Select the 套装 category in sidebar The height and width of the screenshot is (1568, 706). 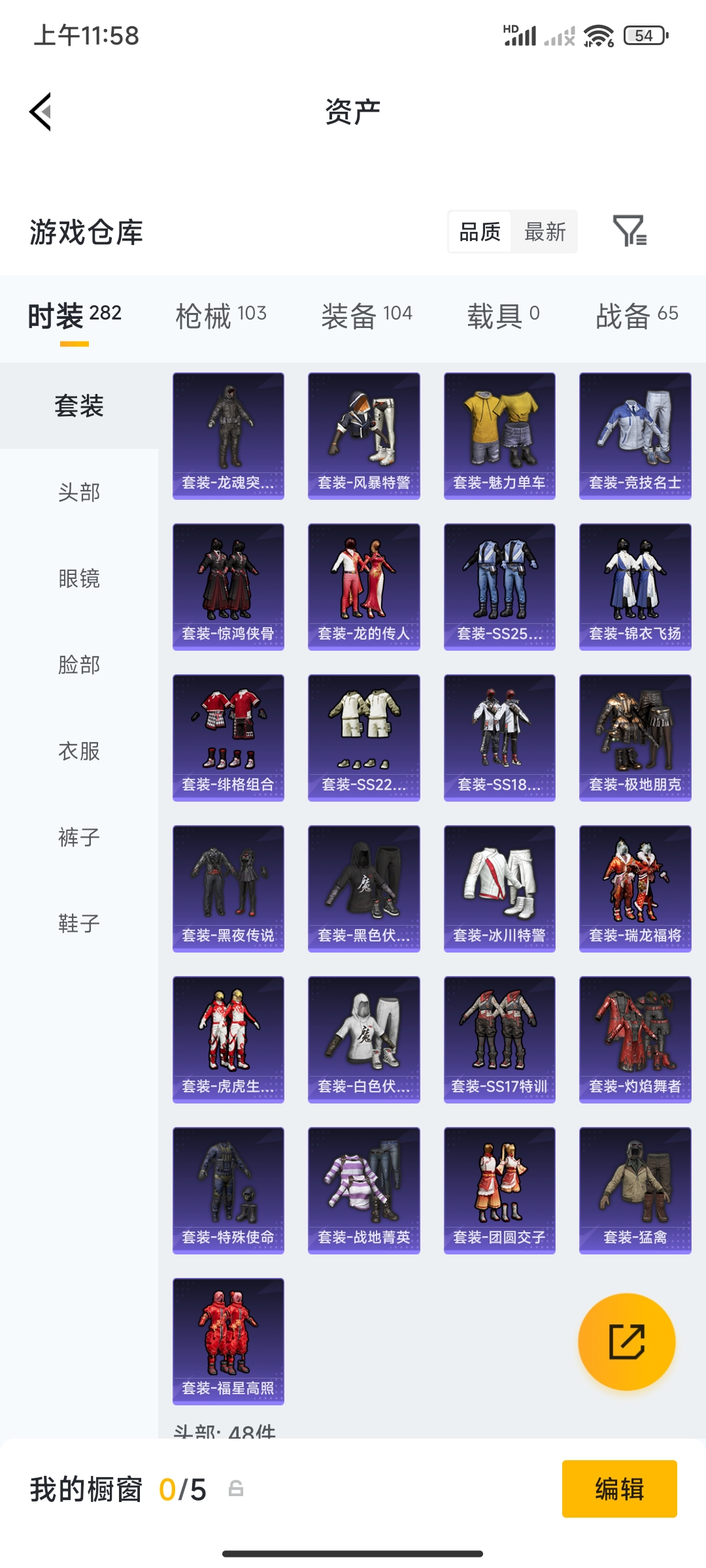pos(78,406)
